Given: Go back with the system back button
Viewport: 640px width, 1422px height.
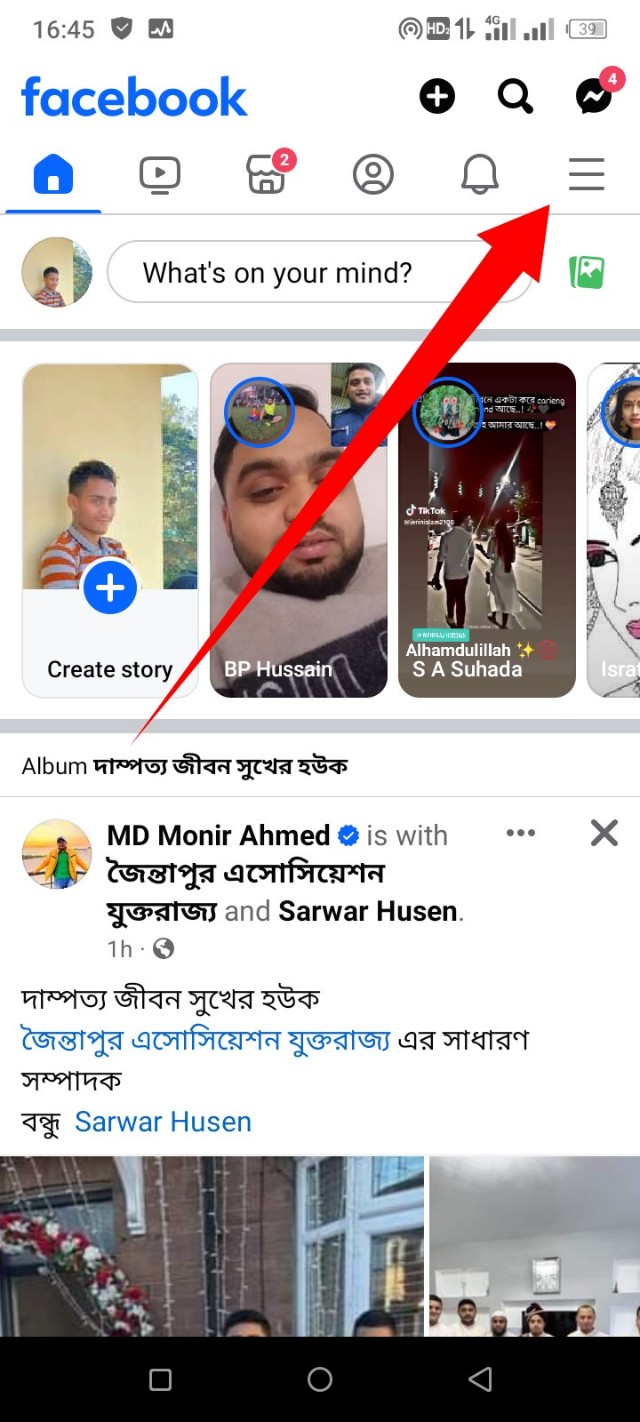Looking at the screenshot, I should point(480,1380).
